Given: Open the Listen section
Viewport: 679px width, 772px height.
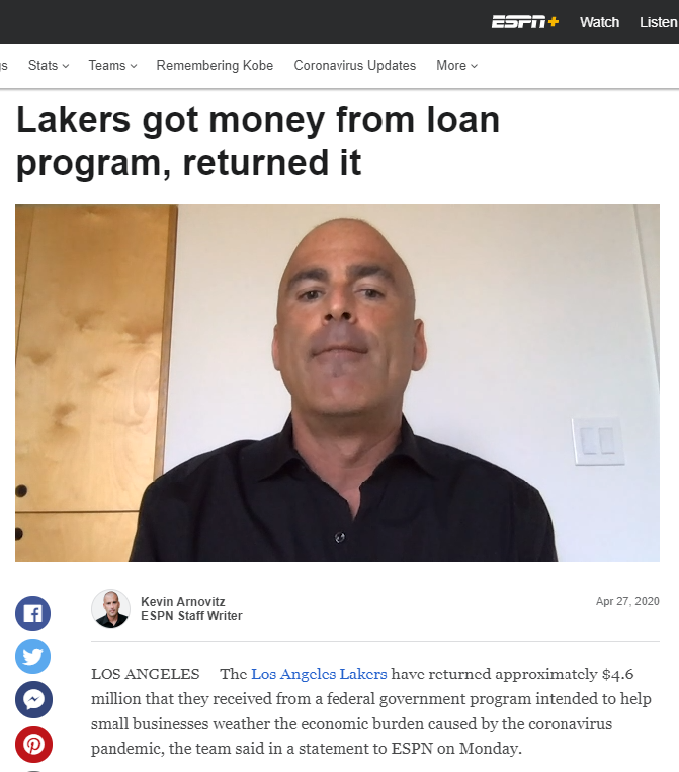Looking at the screenshot, I should click(659, 22).
